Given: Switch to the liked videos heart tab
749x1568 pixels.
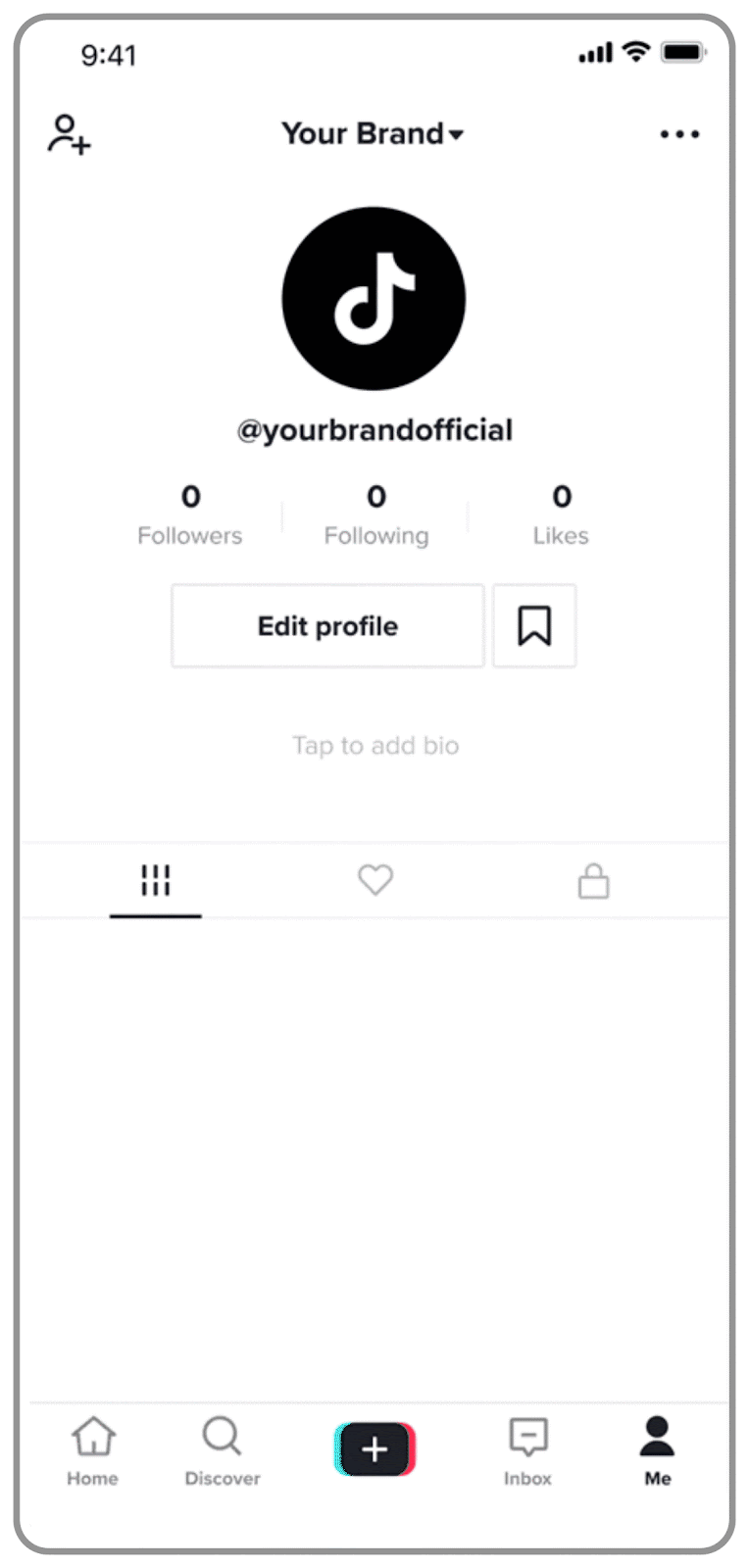Looking at the screenshot, I should (374, 880).
